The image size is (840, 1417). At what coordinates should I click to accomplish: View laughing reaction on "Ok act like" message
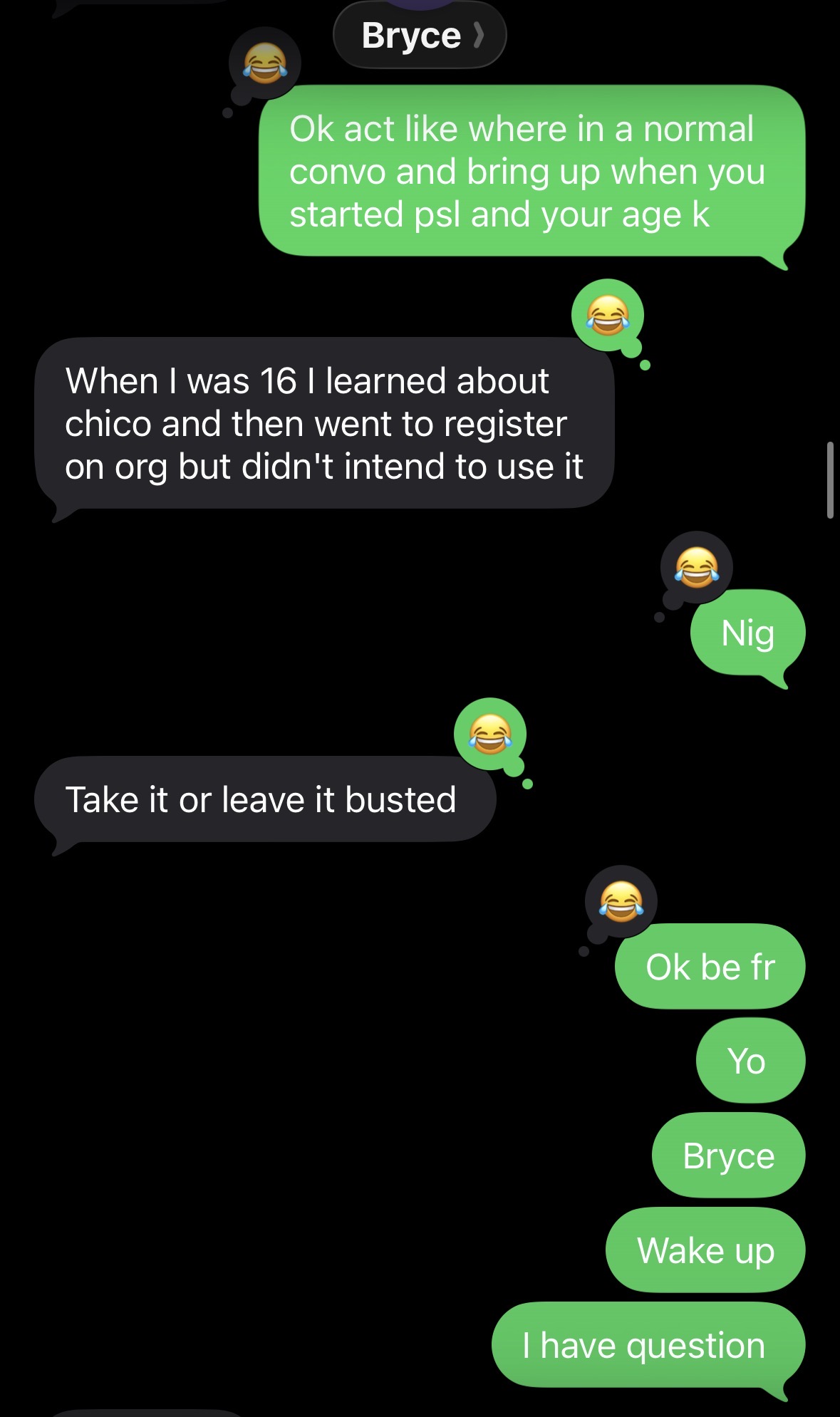click(x=264, y=63)
